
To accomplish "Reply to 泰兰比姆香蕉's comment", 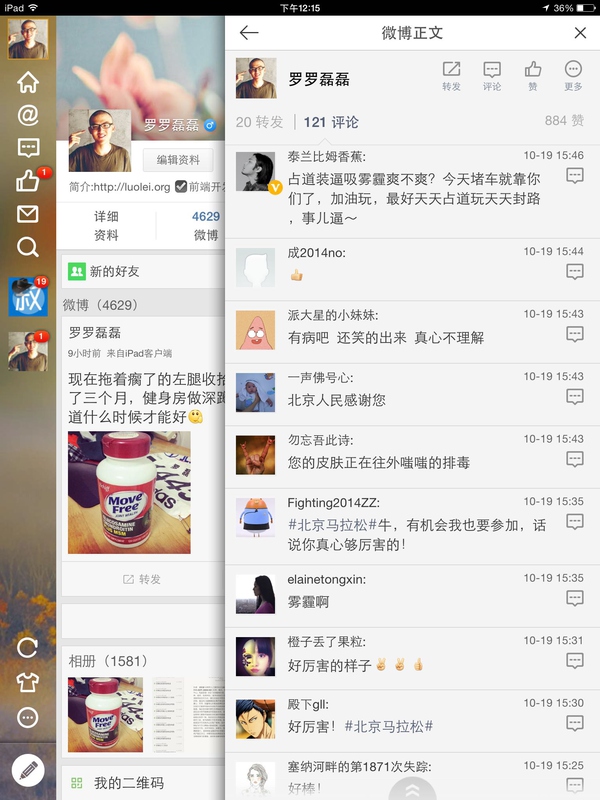I will 575,177.
